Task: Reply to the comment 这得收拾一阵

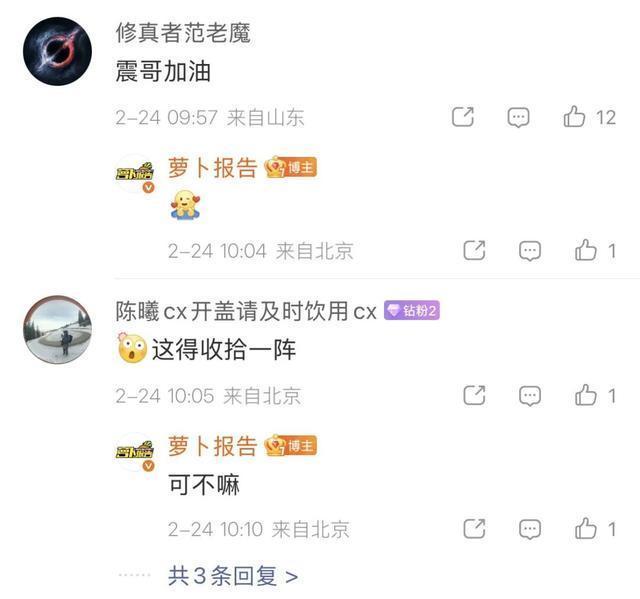Action: click(x=530, y=396)
